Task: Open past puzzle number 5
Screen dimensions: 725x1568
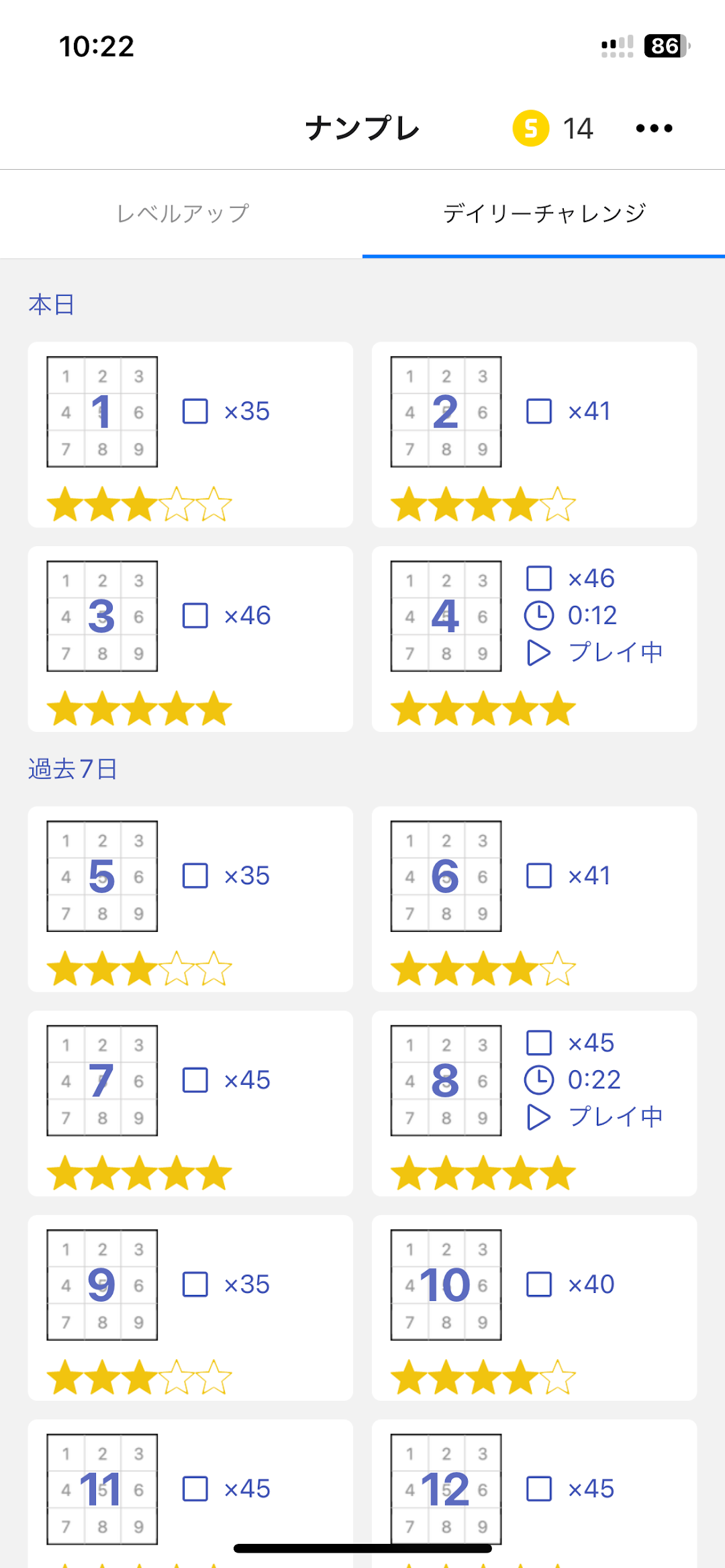Action: pos(191,899)
